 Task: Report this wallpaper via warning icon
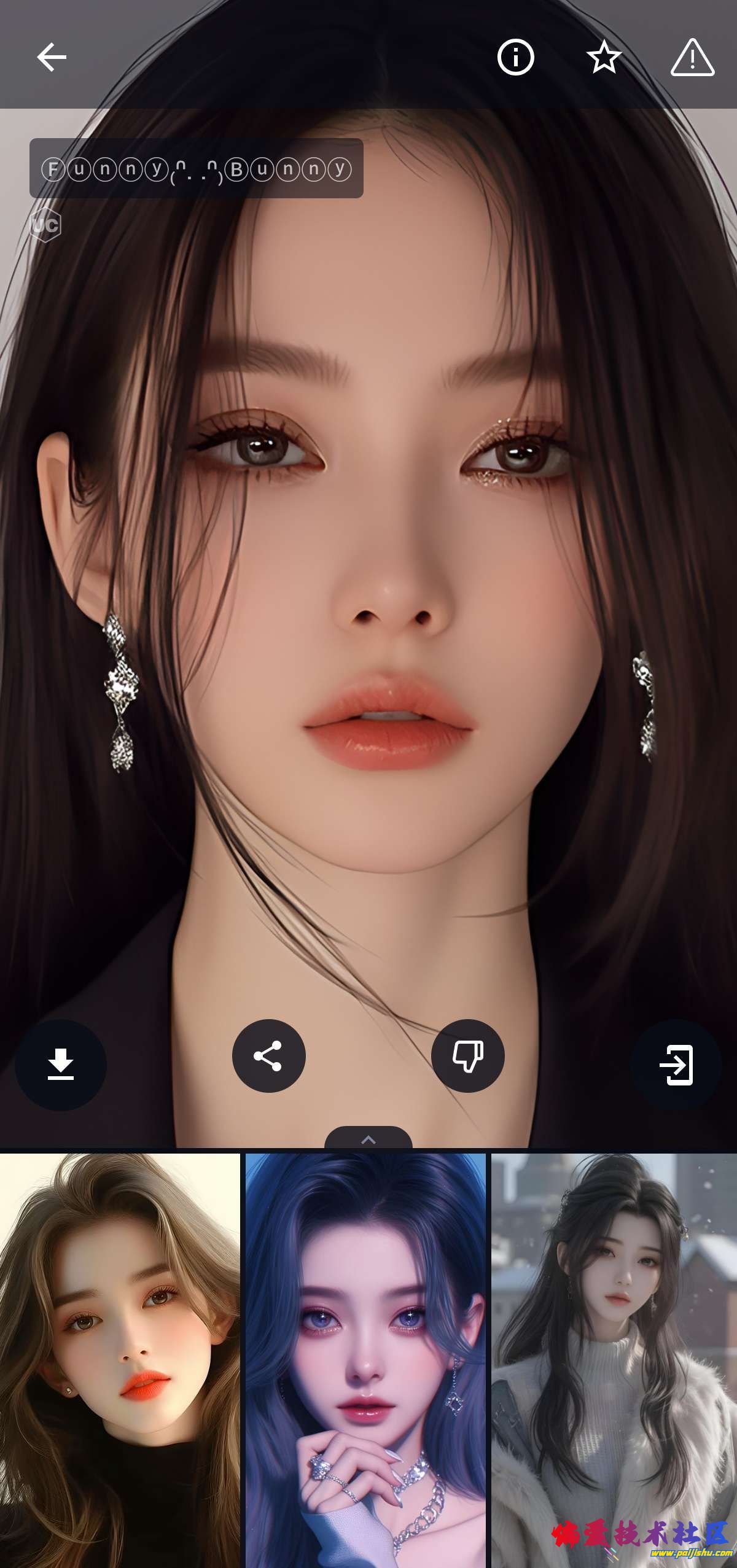(692, 58)
